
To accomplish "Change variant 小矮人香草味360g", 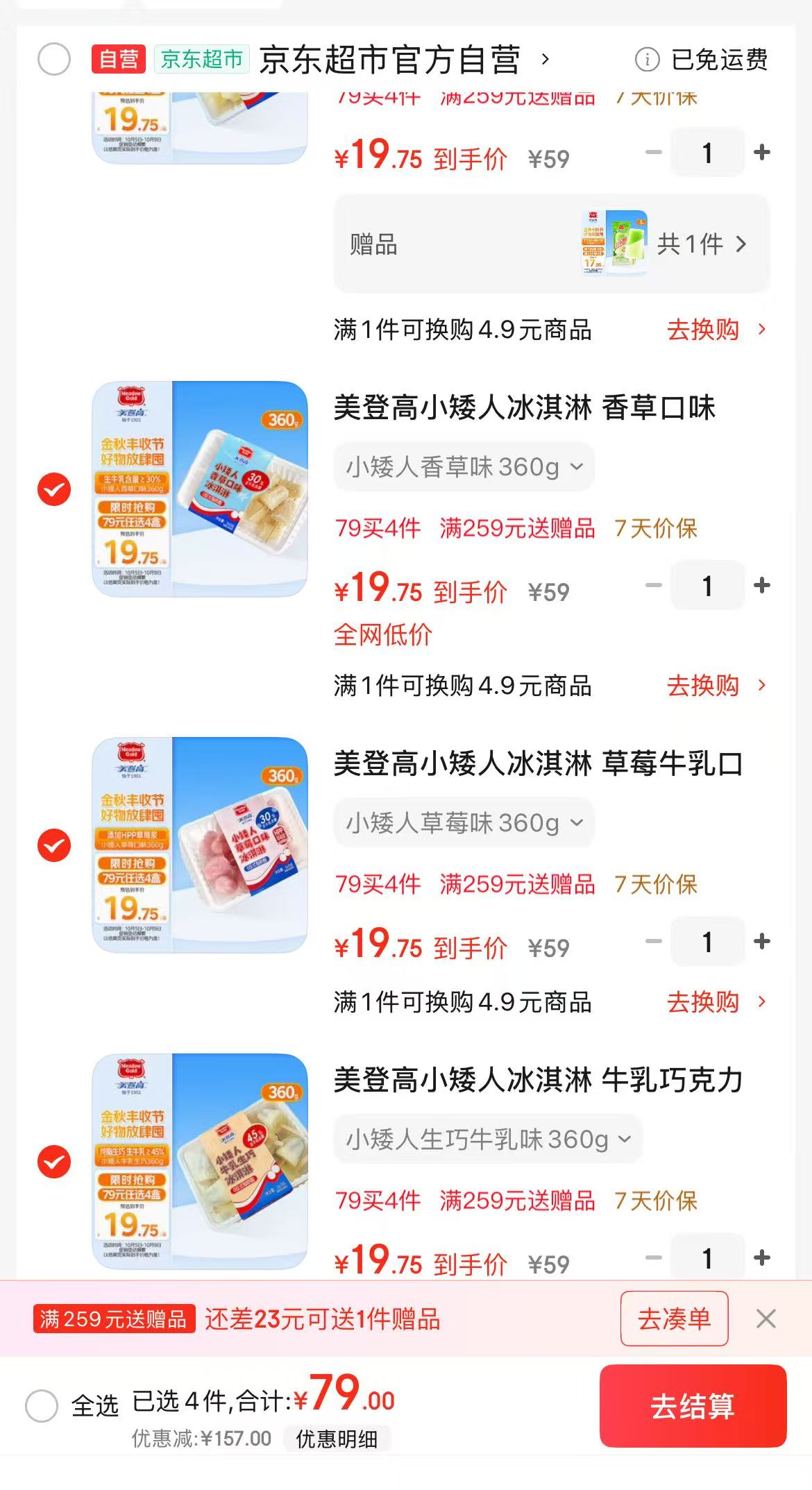I will pos(464,467).
